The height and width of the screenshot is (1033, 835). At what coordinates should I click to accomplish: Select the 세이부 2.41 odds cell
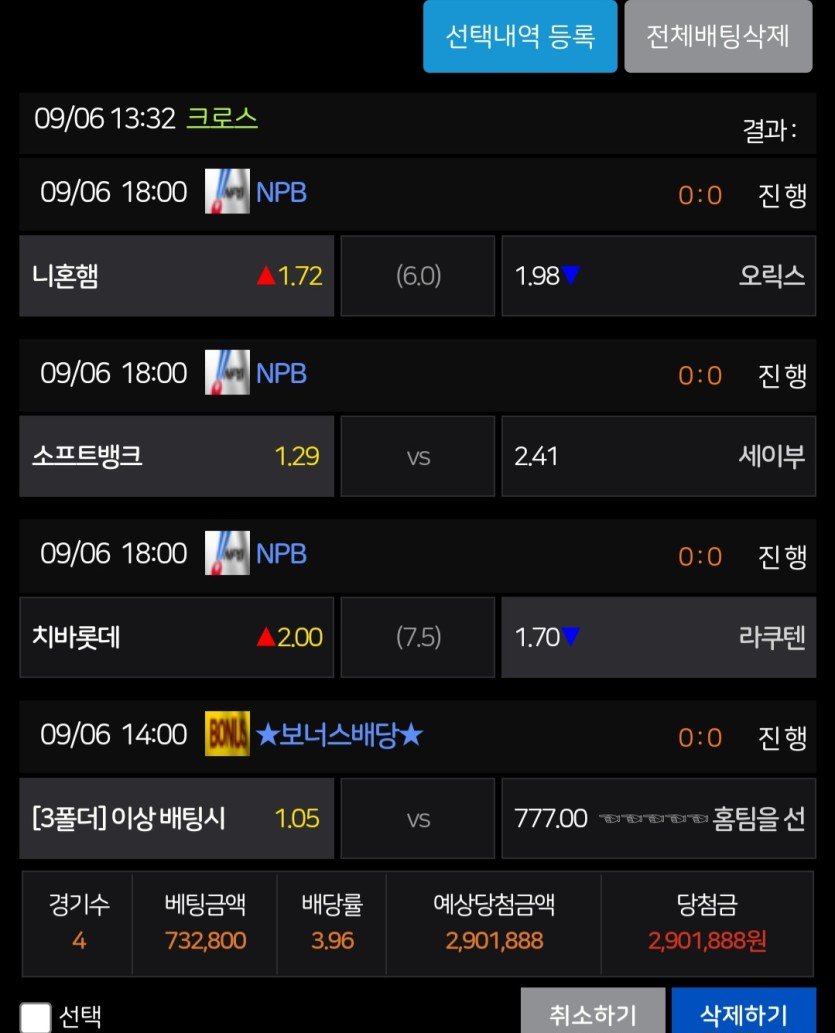pyautogui.click(x=659, y=457)
